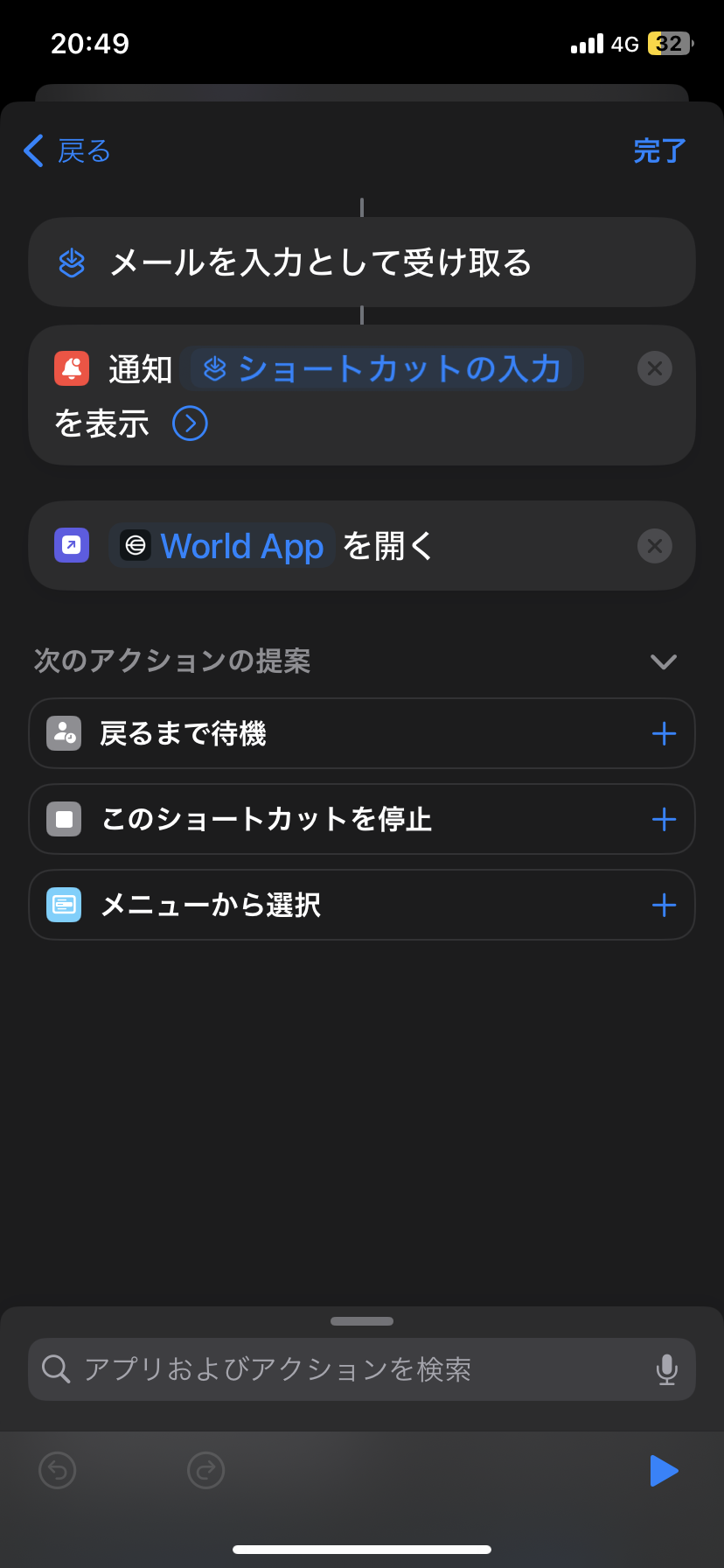The image size is (724, 1568).
Task: Tap 戻る to go back
Action: pyautogui.click(x=66, y=150)
